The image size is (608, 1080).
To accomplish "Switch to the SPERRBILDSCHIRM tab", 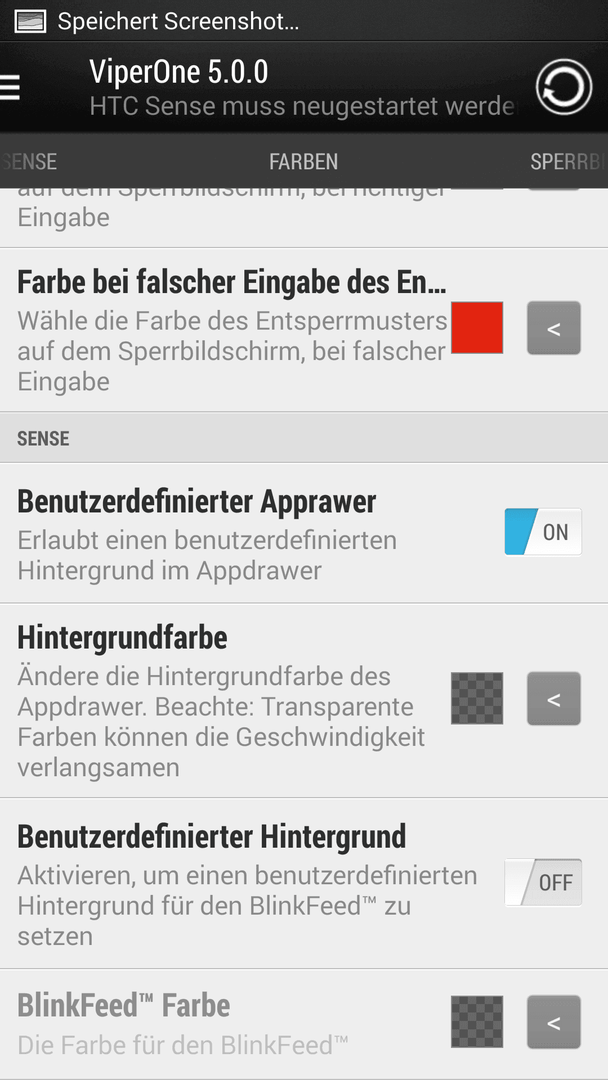I will [x=568, y=161].
